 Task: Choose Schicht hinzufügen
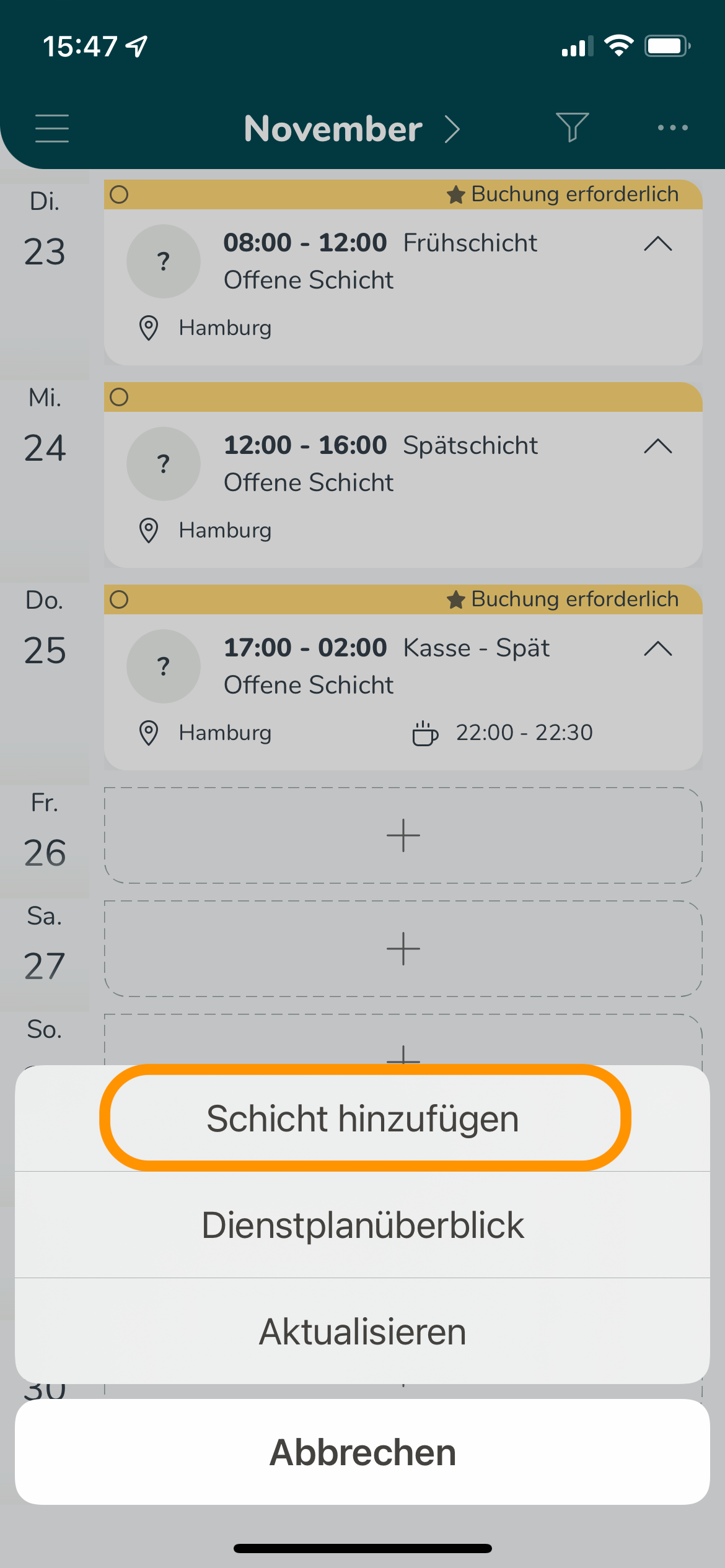click(362, 1118)
